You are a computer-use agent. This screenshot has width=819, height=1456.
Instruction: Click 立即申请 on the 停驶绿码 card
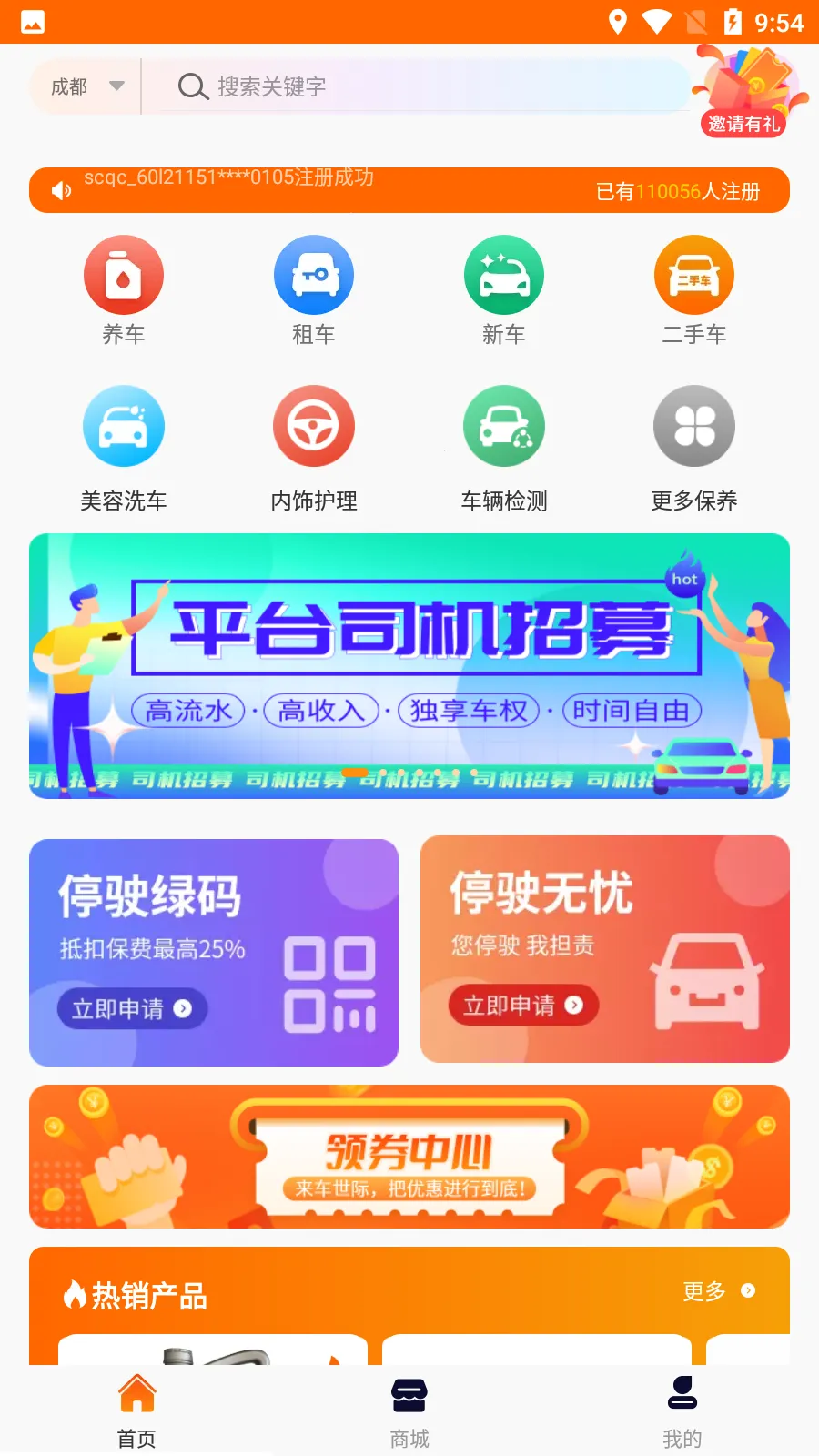coord(132,1008)
